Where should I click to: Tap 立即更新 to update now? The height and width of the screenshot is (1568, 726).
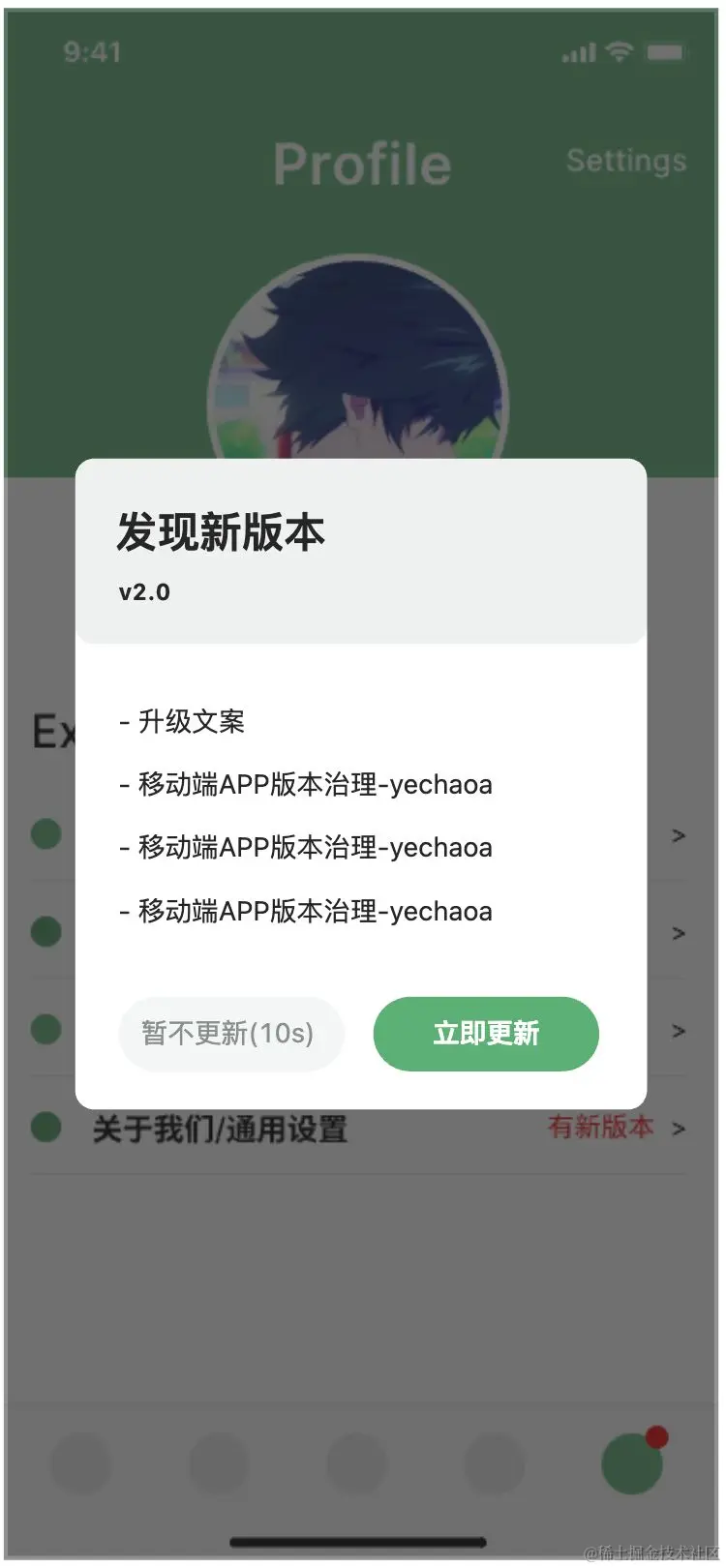tap(486, 1034)
